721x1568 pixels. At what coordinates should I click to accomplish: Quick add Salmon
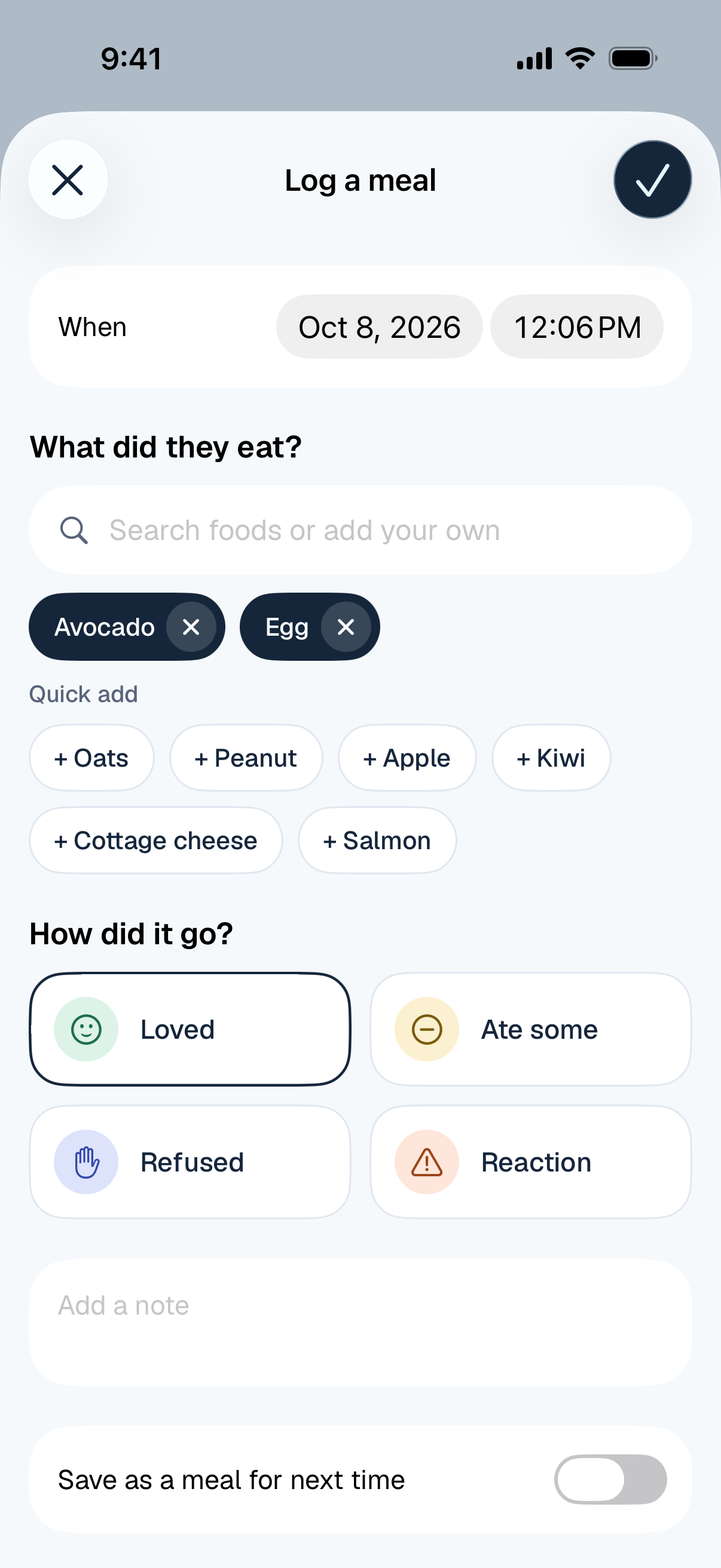pos(377,841)
